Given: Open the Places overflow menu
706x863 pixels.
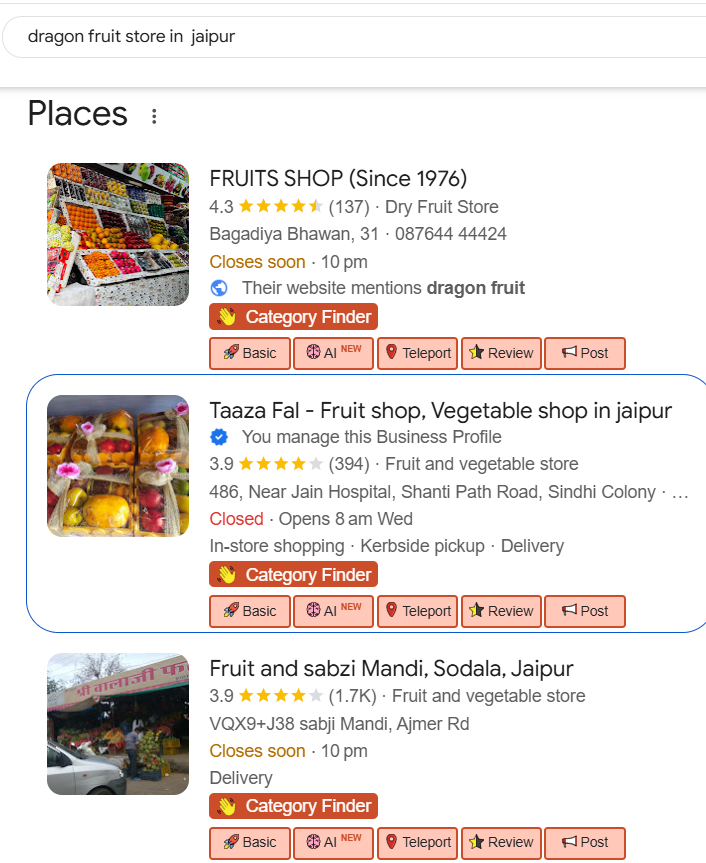Looking at the screenshot, I should (154, 116).
